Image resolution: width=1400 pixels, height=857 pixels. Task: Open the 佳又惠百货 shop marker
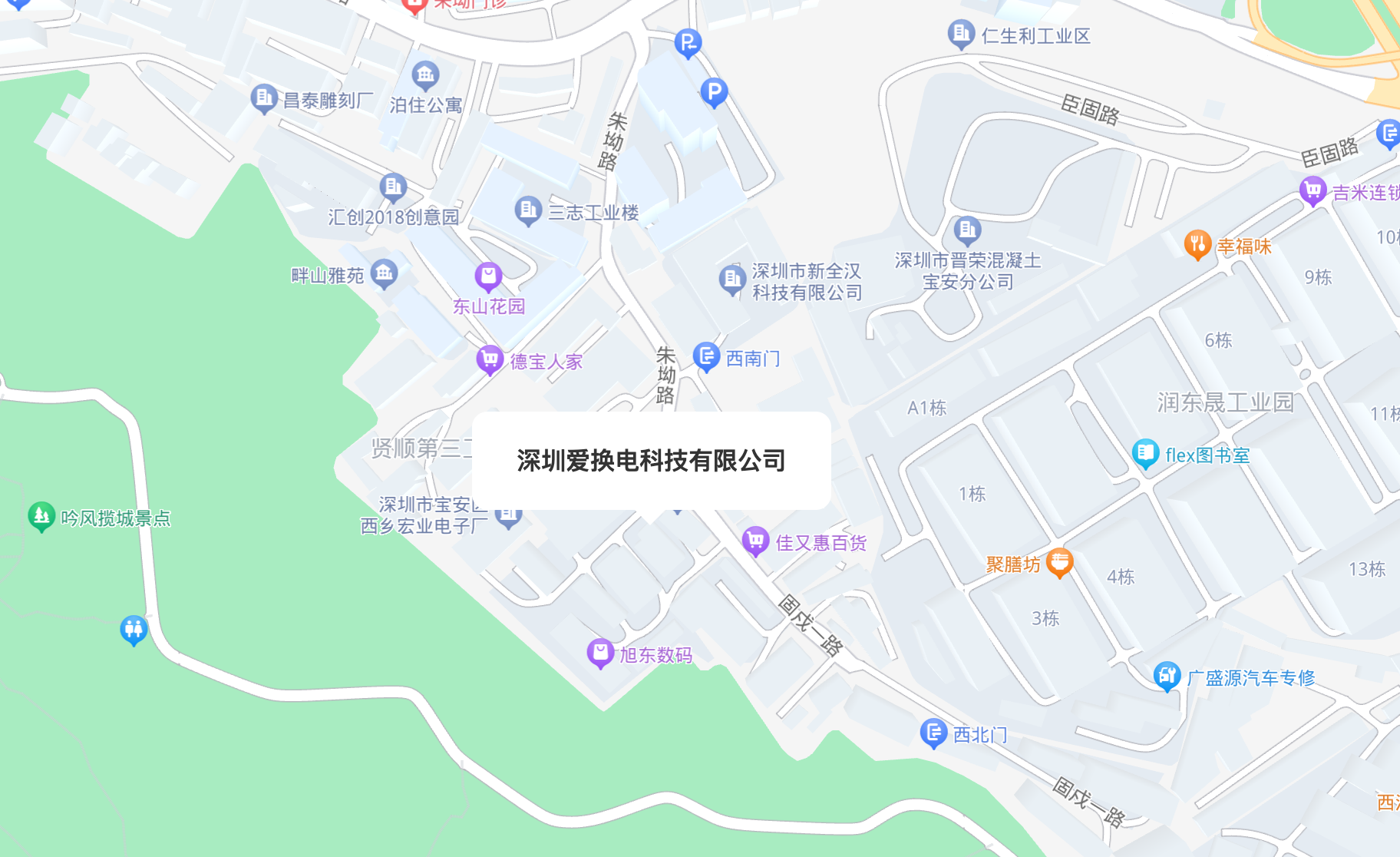click(755, 541)
